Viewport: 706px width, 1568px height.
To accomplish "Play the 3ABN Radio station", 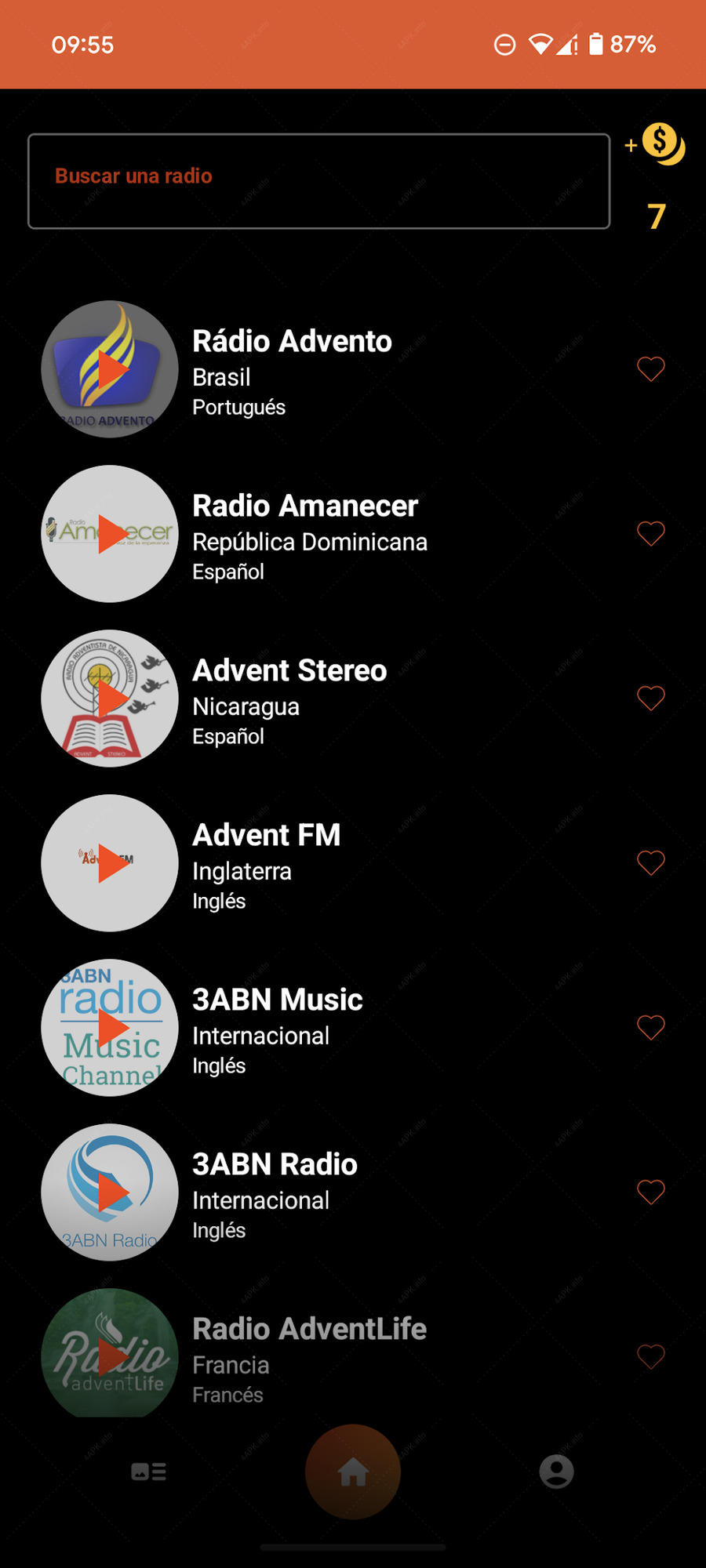I will [x=110, y=1192].
